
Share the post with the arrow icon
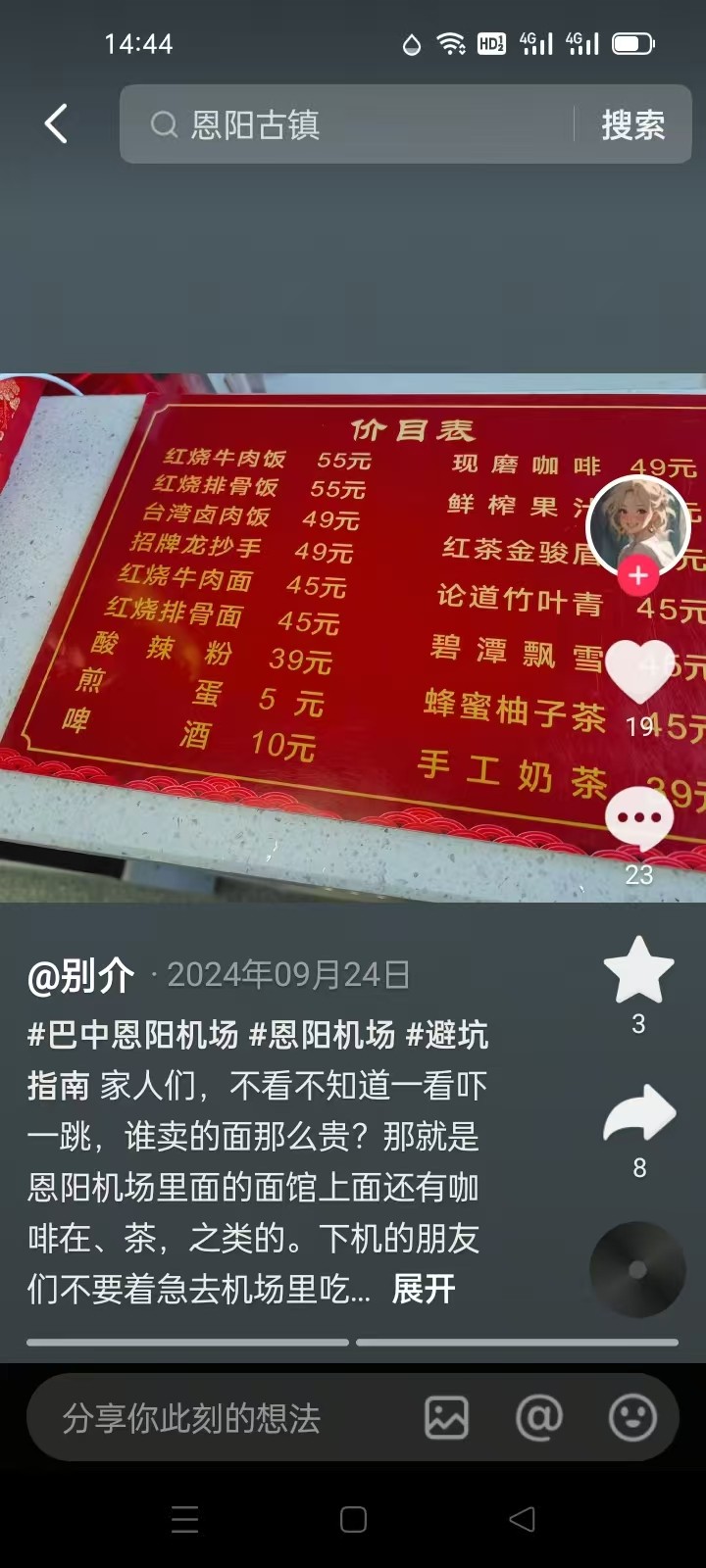tap(639, 1115)
